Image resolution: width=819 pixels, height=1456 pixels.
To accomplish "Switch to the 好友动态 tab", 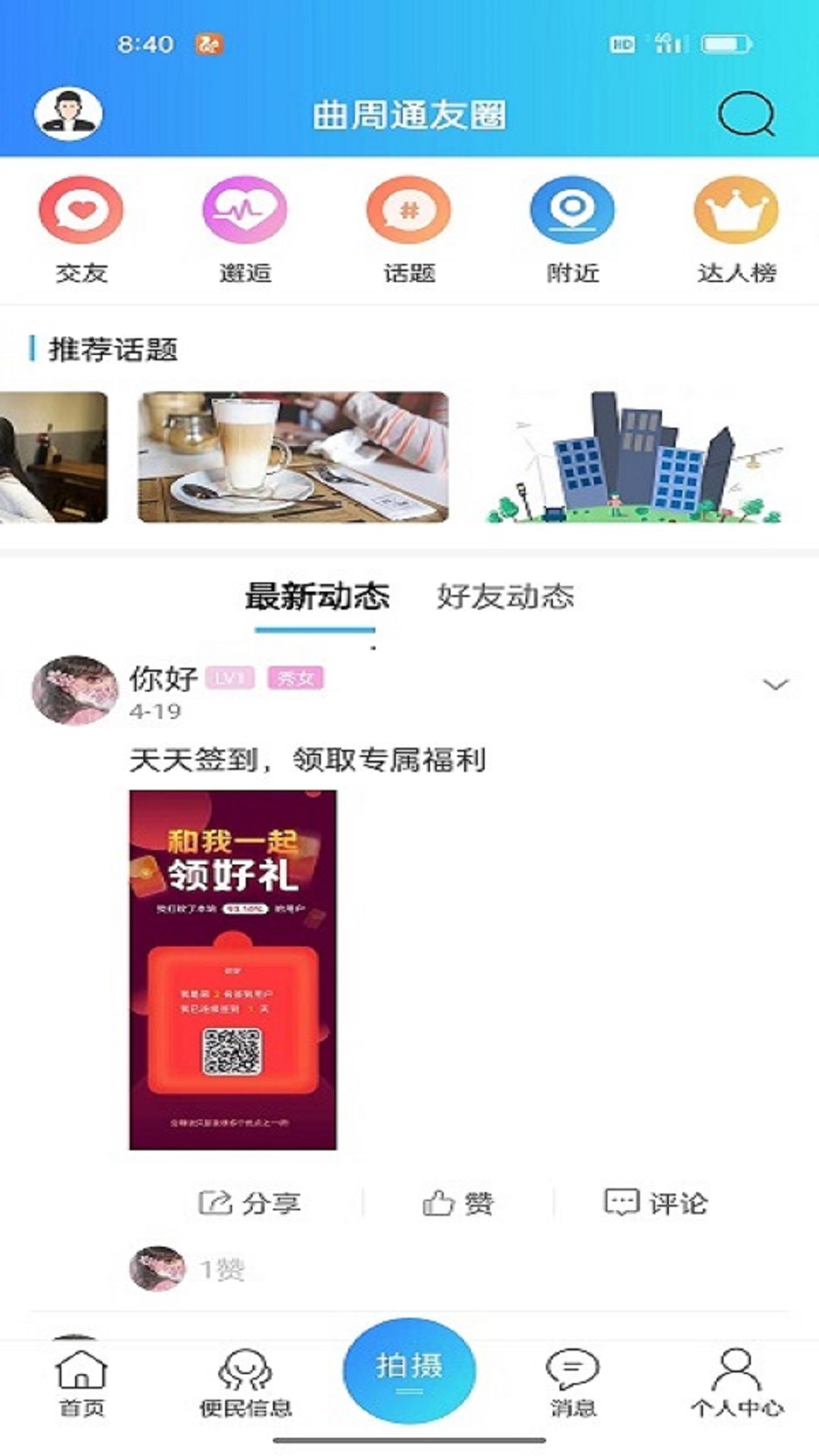I will 507,597.
